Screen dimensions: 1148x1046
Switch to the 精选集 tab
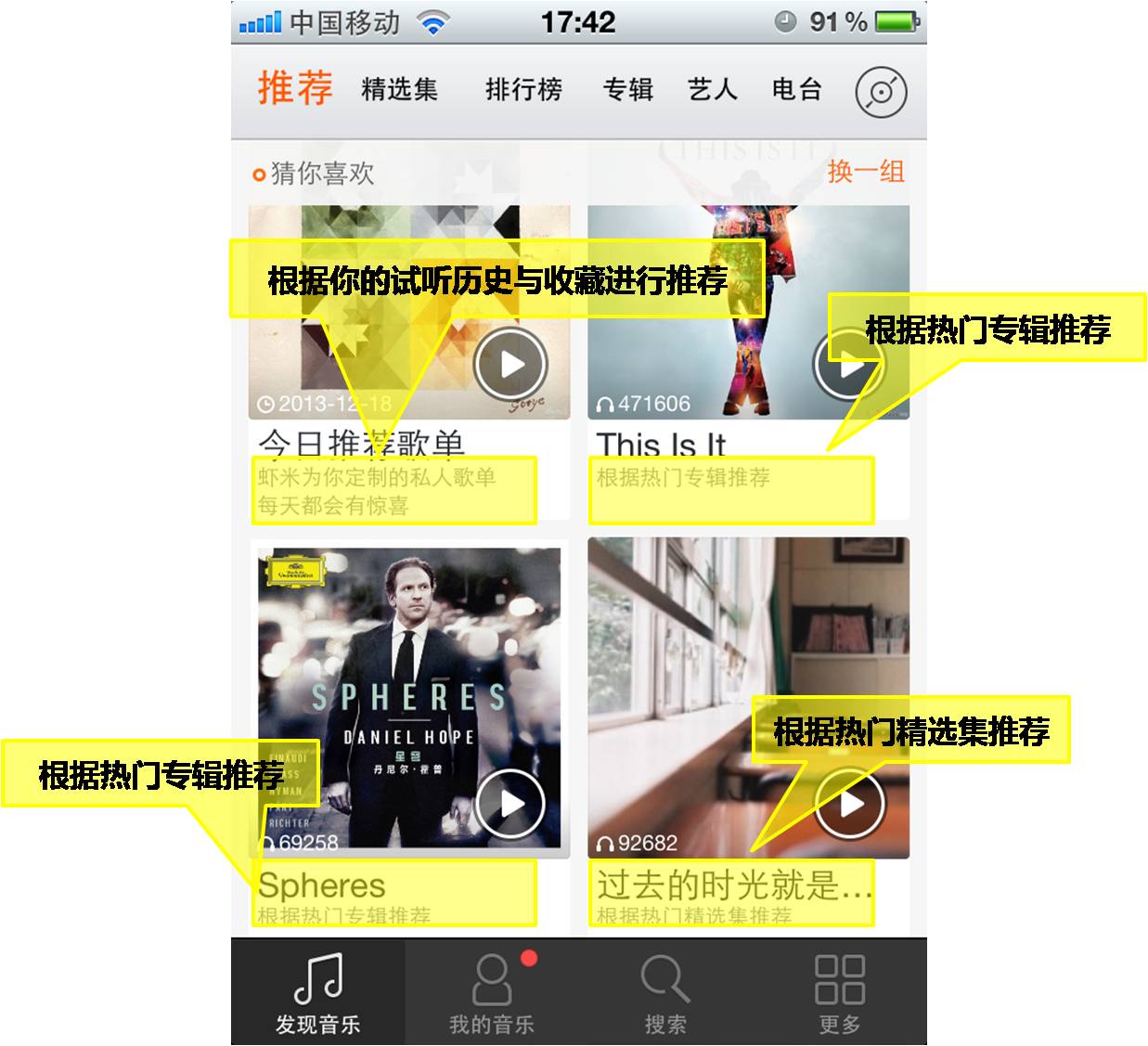(399, 90)
